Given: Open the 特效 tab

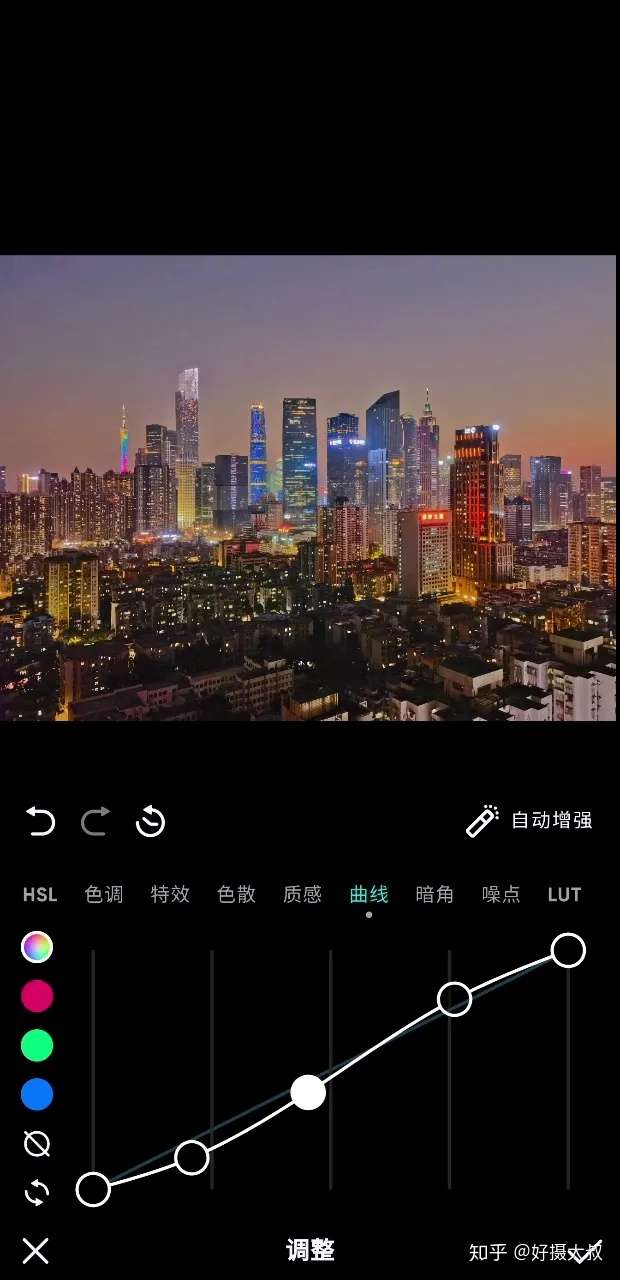Looking at the screenshot, I should pos(170,895).
